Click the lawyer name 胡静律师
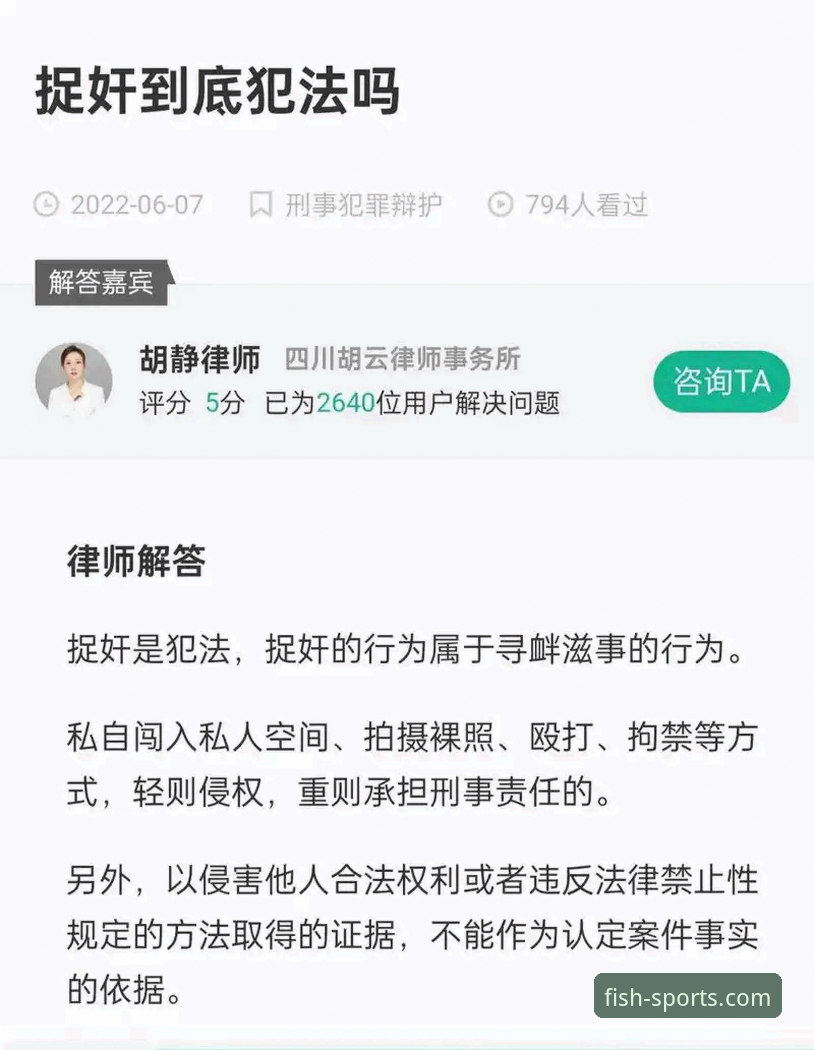Viewport: 814px width, 1050px height. [x=196, y=361]
